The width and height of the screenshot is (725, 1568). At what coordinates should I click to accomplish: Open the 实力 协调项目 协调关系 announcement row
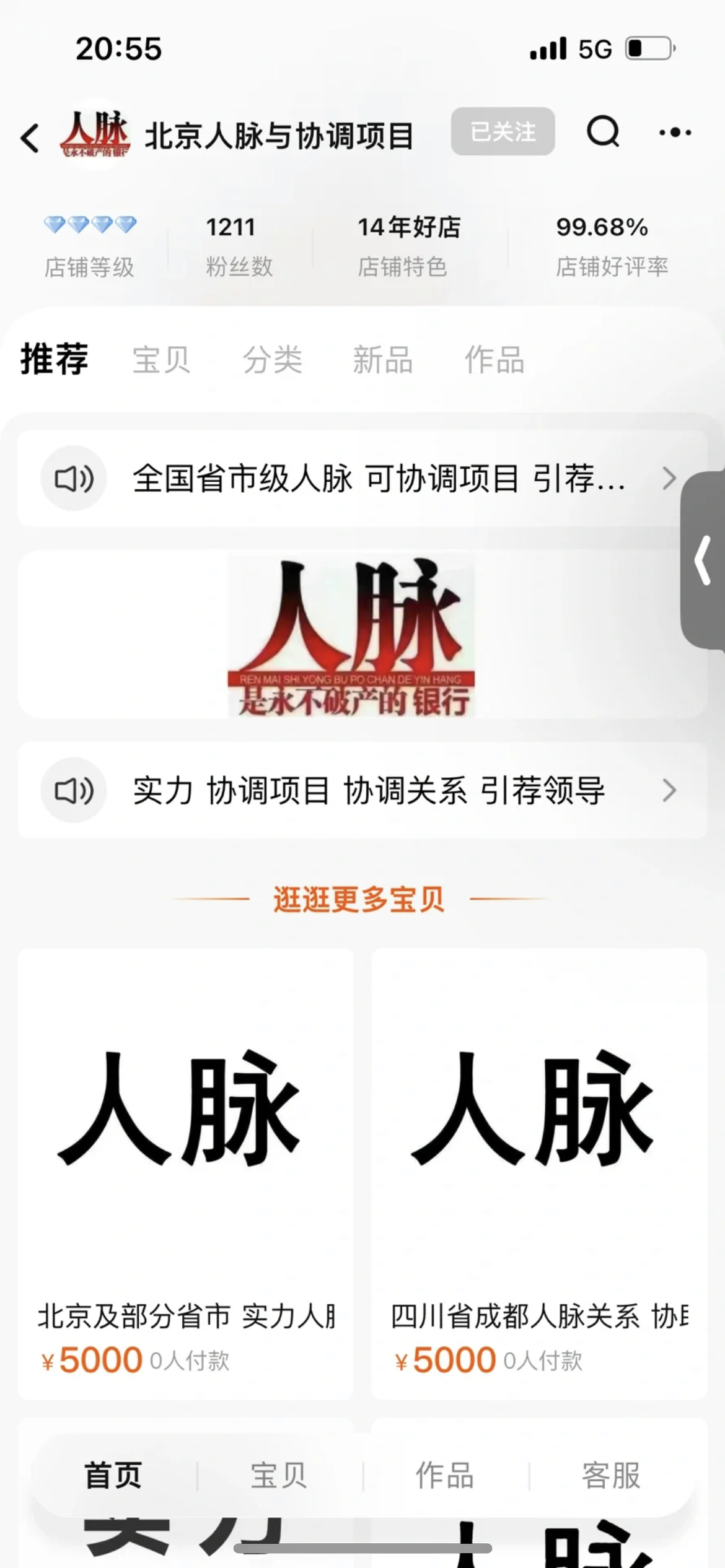[x=362, y=791]
